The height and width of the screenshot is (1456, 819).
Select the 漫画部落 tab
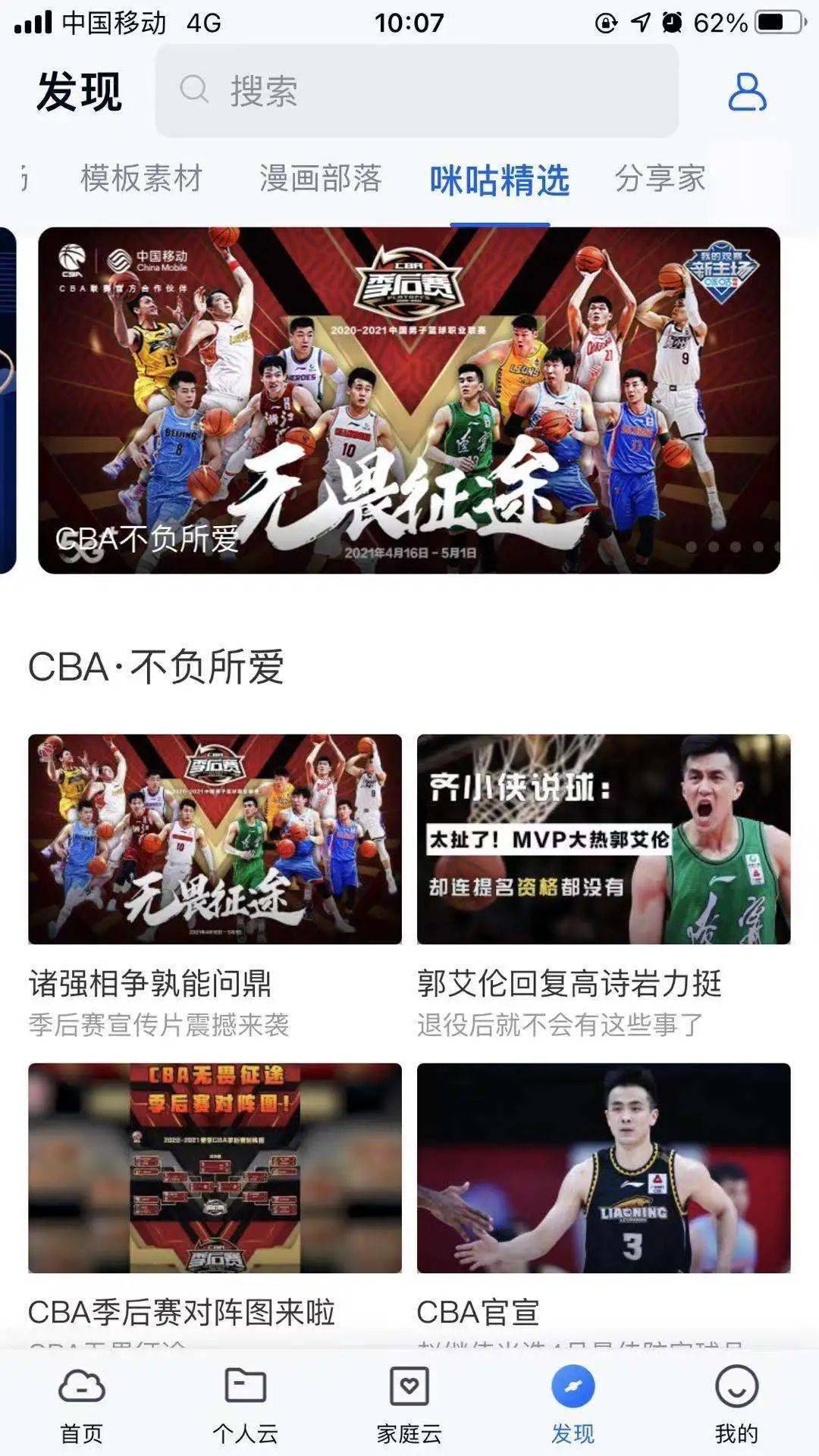pyautogui.click(x=320, y=179)
